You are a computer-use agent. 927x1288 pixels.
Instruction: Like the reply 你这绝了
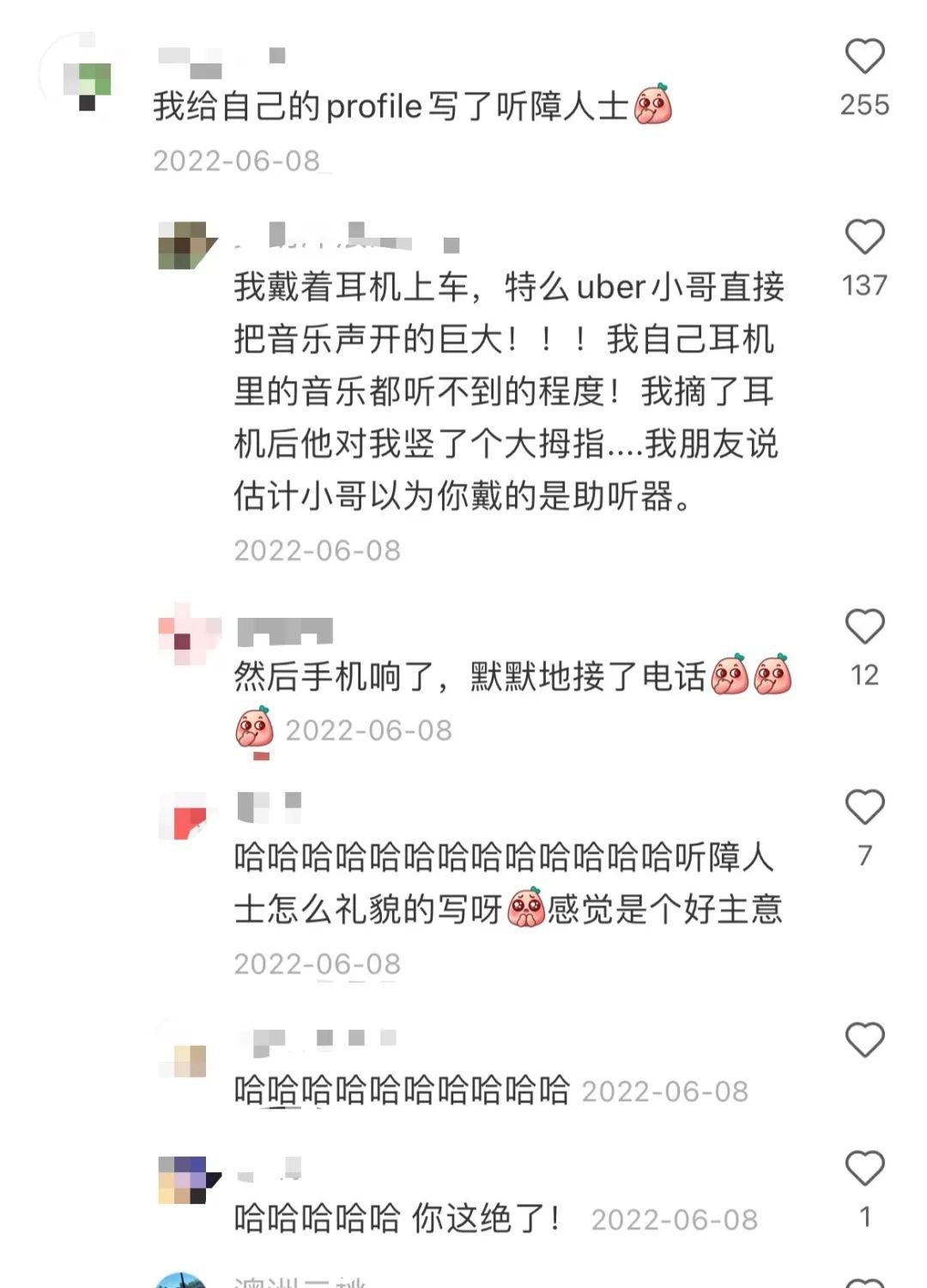(x=864, y=1169)
